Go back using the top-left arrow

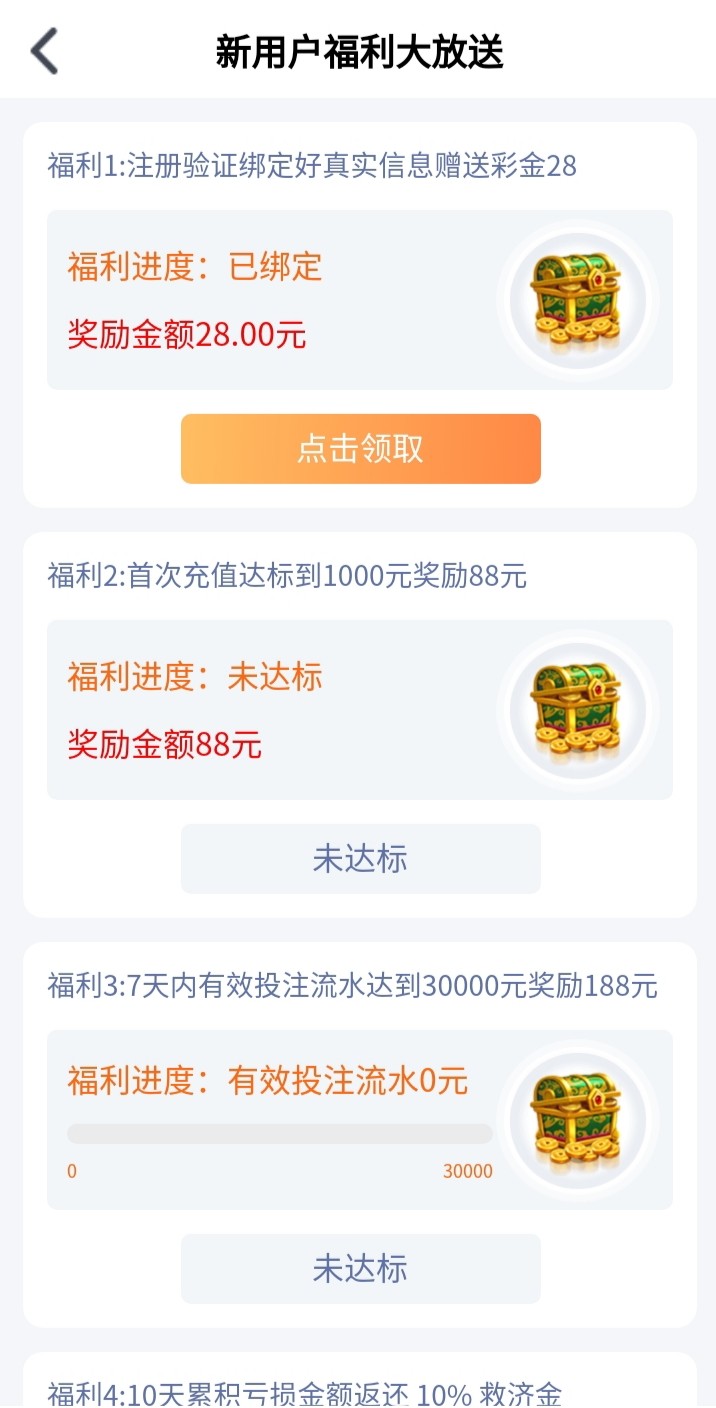tap(45, 51)
